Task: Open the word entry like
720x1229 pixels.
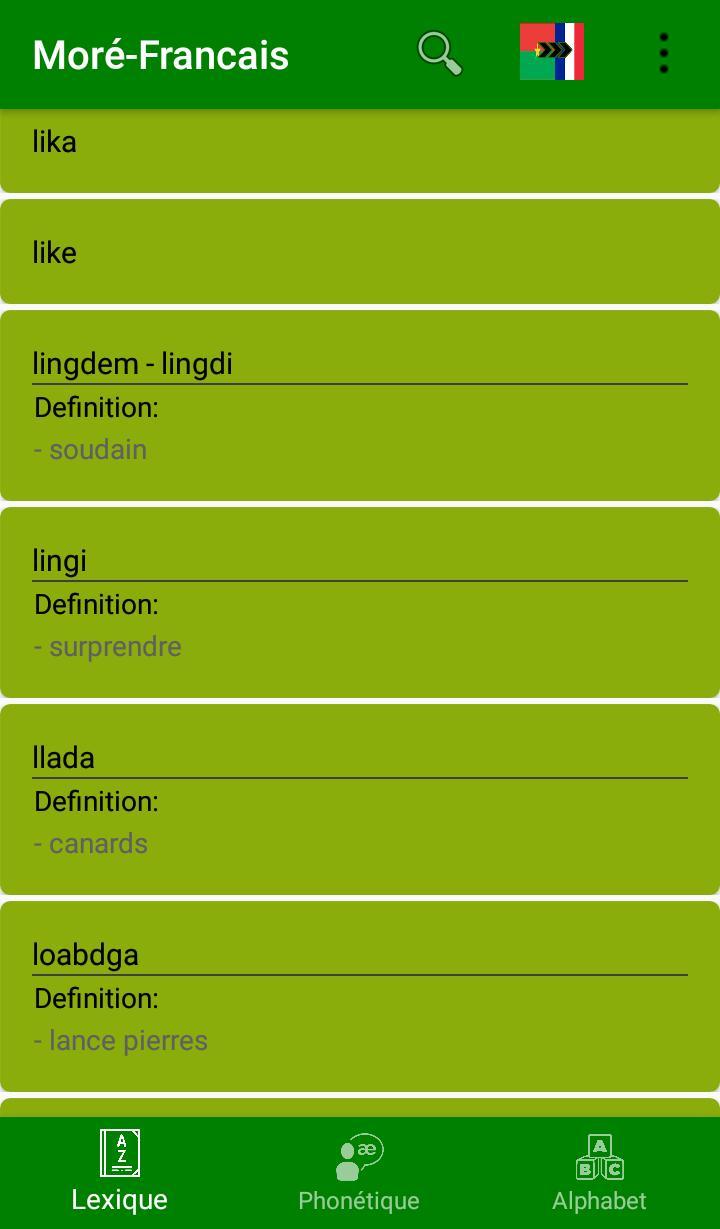Action: [360, 252]
